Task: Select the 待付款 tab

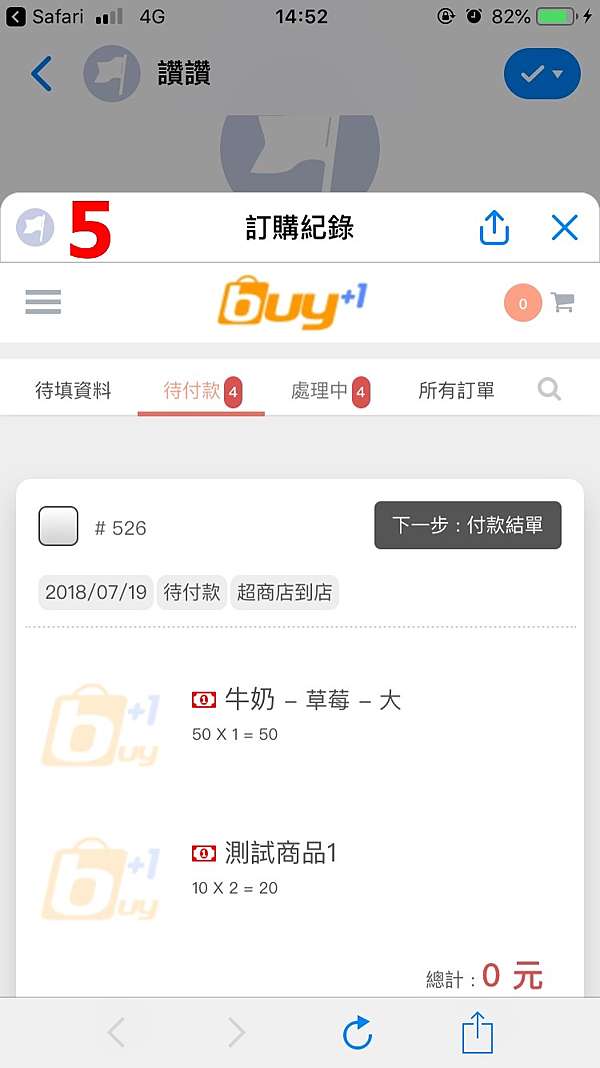Action: (x=202, y=391)
